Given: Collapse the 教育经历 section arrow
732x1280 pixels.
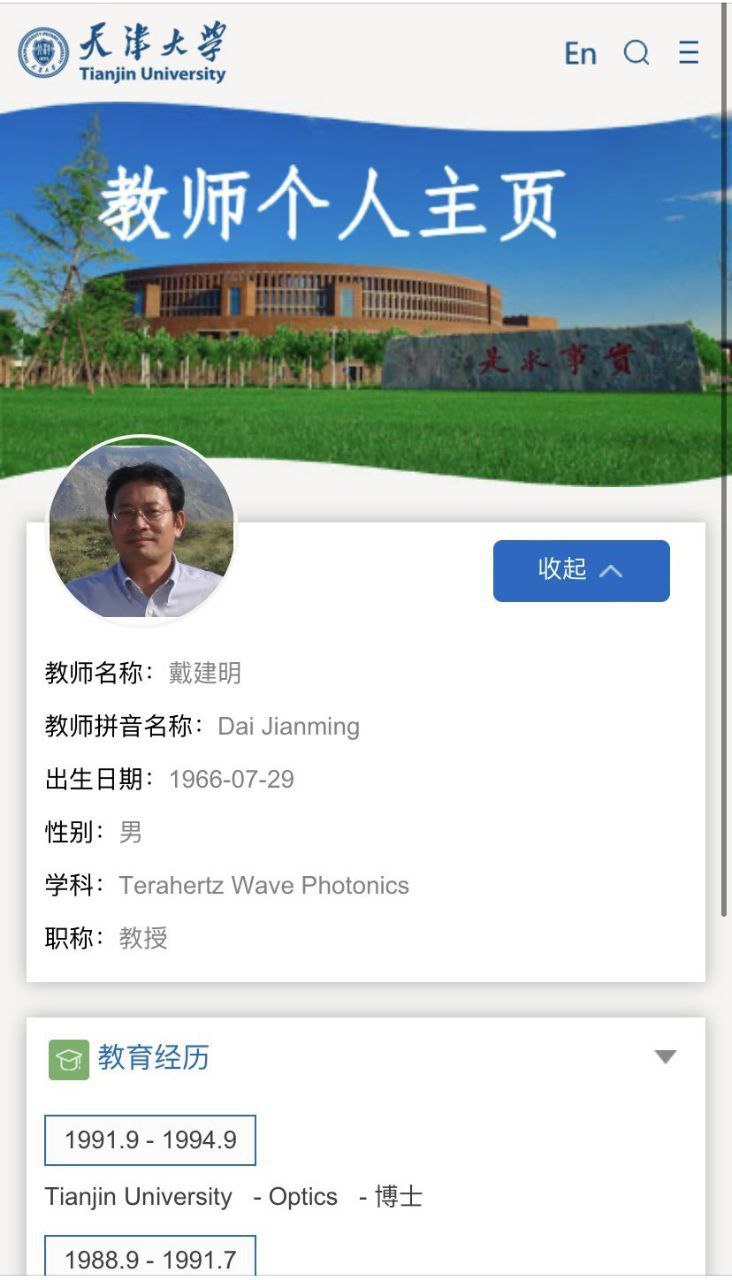Looking at the screenshot, I should pyautogui.click(x=666, y=1057).
